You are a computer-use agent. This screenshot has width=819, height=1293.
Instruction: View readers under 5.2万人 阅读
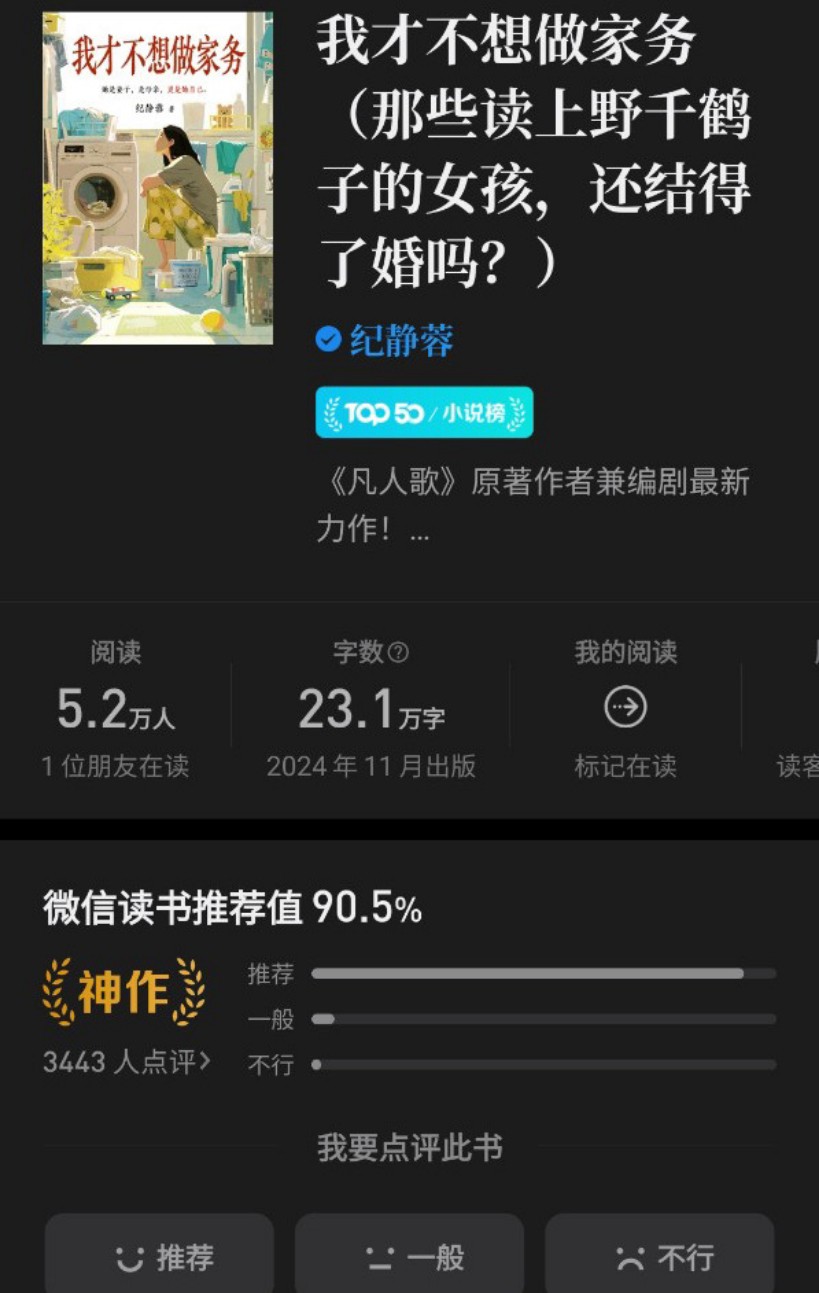coord(115,710)
